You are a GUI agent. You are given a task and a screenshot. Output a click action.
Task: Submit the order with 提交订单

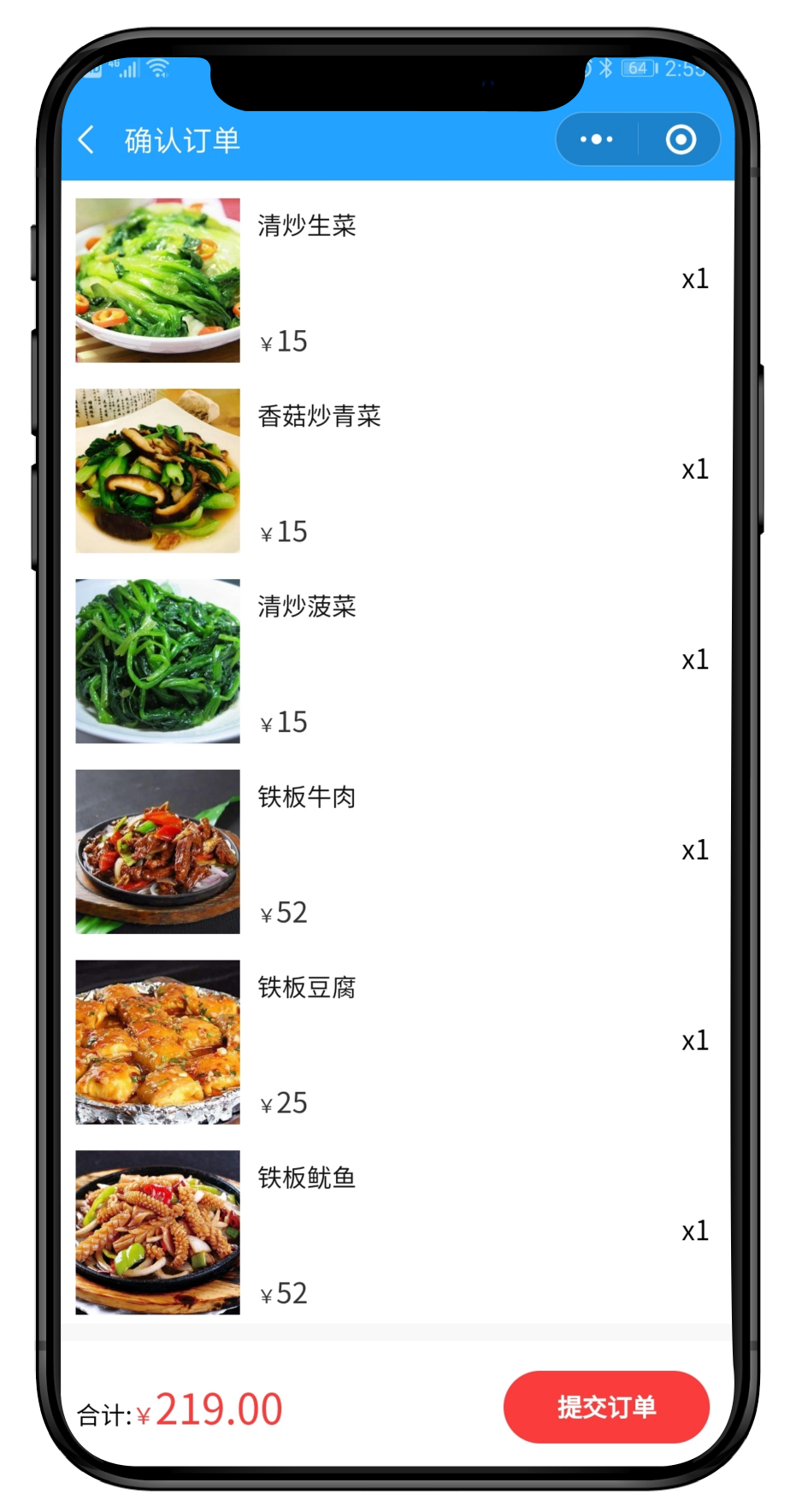click(x=606, y=1407)
